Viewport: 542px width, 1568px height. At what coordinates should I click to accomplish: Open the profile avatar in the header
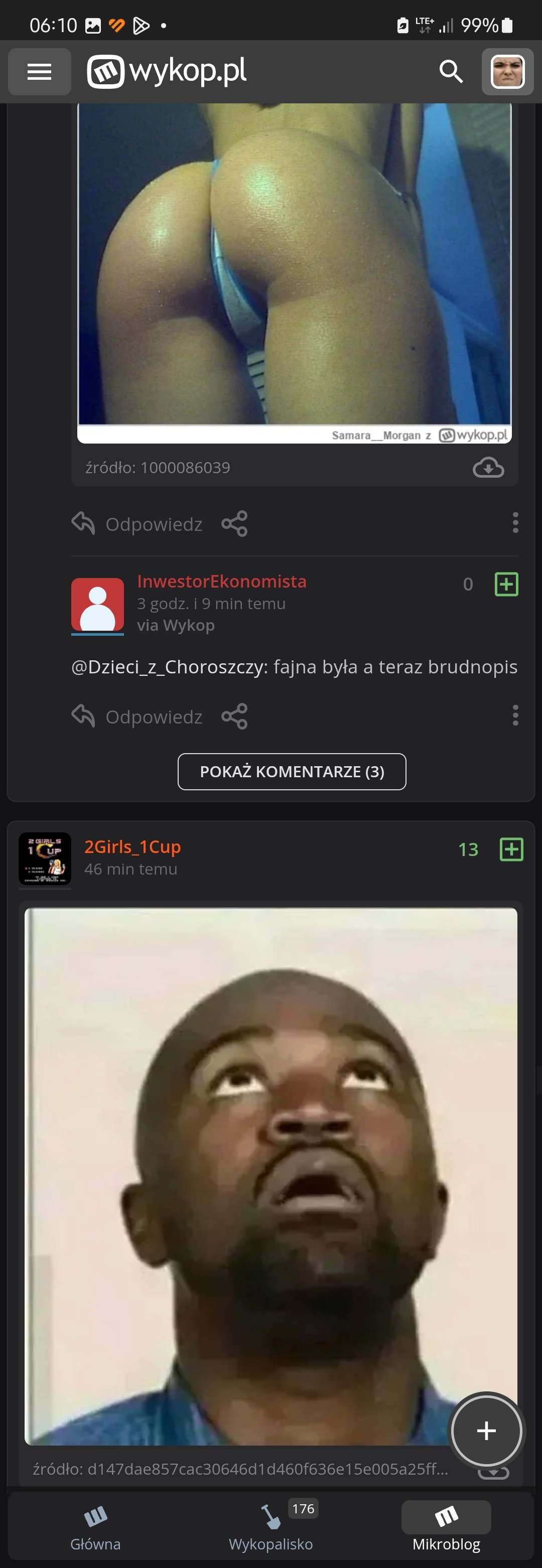tap(507, 72)
